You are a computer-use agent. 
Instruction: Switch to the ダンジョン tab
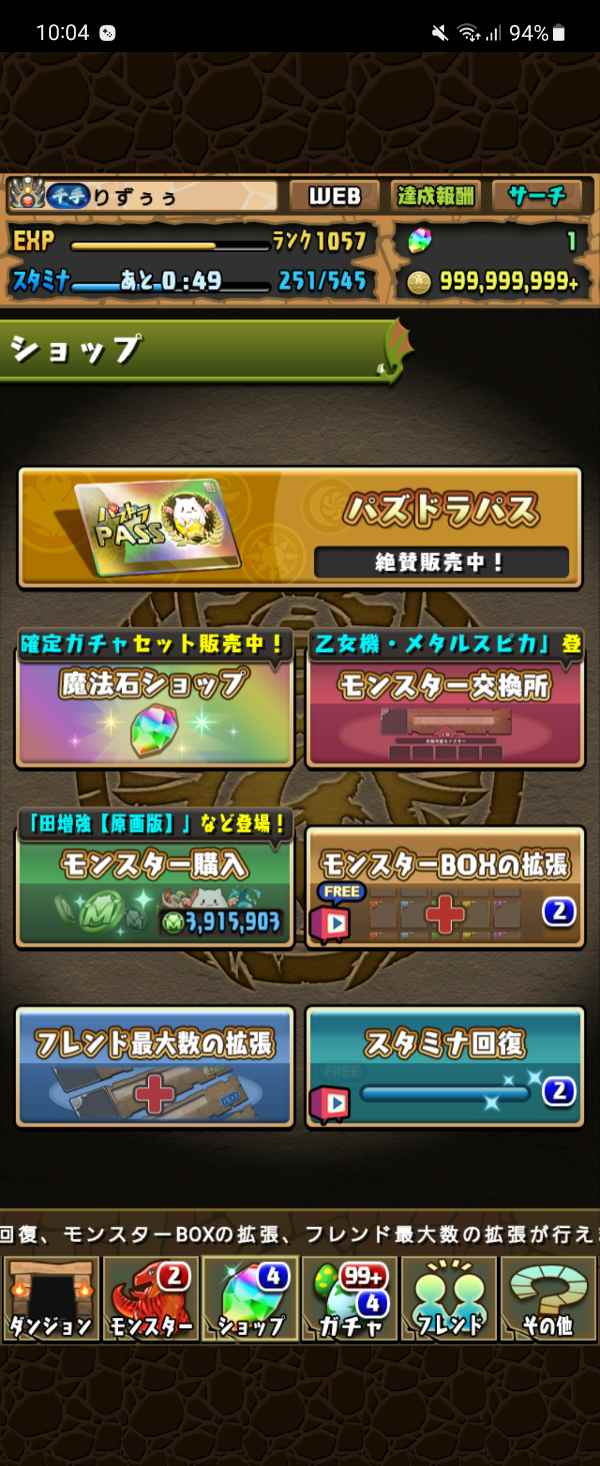click(x=51, y=1298)
